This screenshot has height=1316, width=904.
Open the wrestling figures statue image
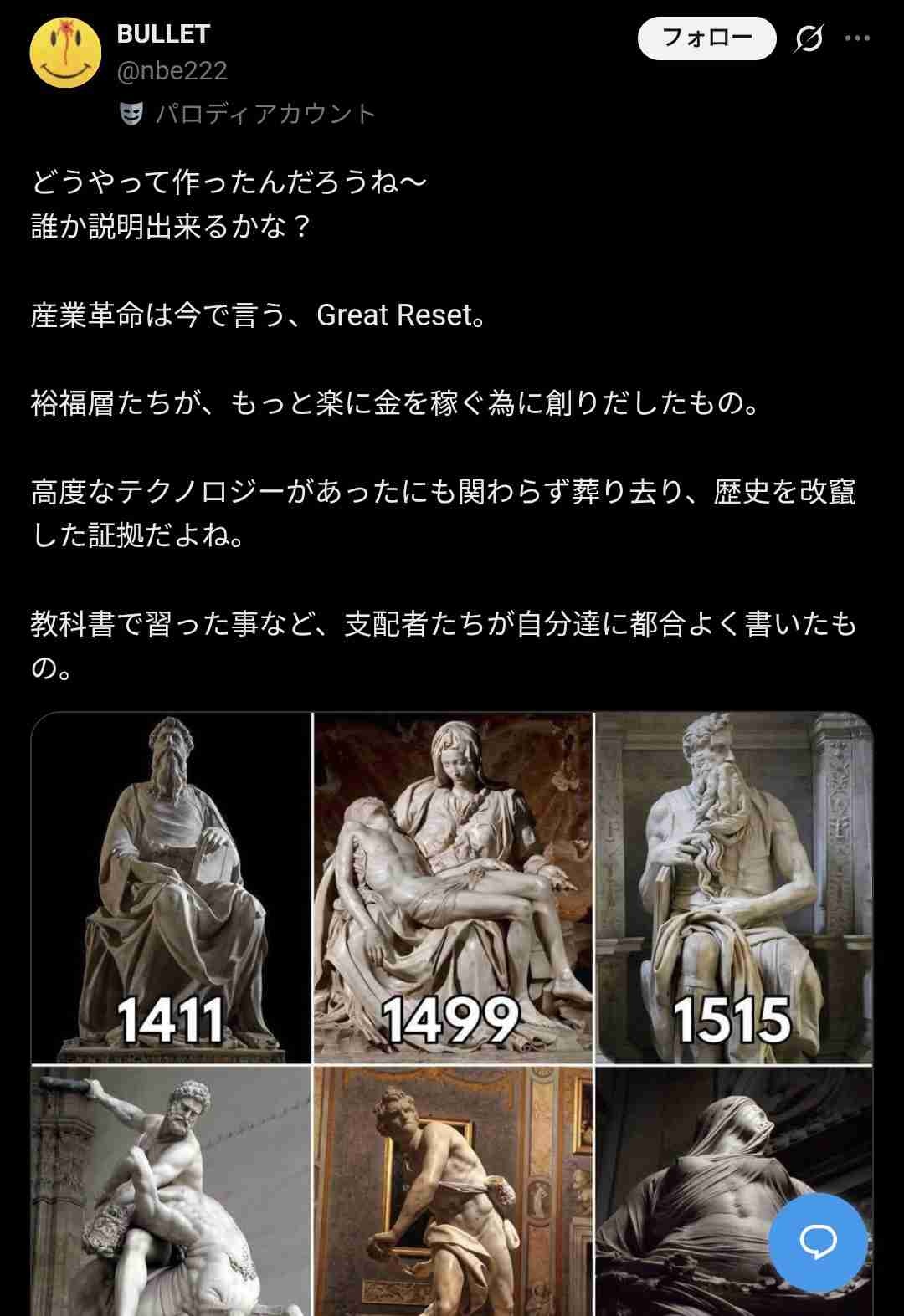click(x=171, y=1192)
